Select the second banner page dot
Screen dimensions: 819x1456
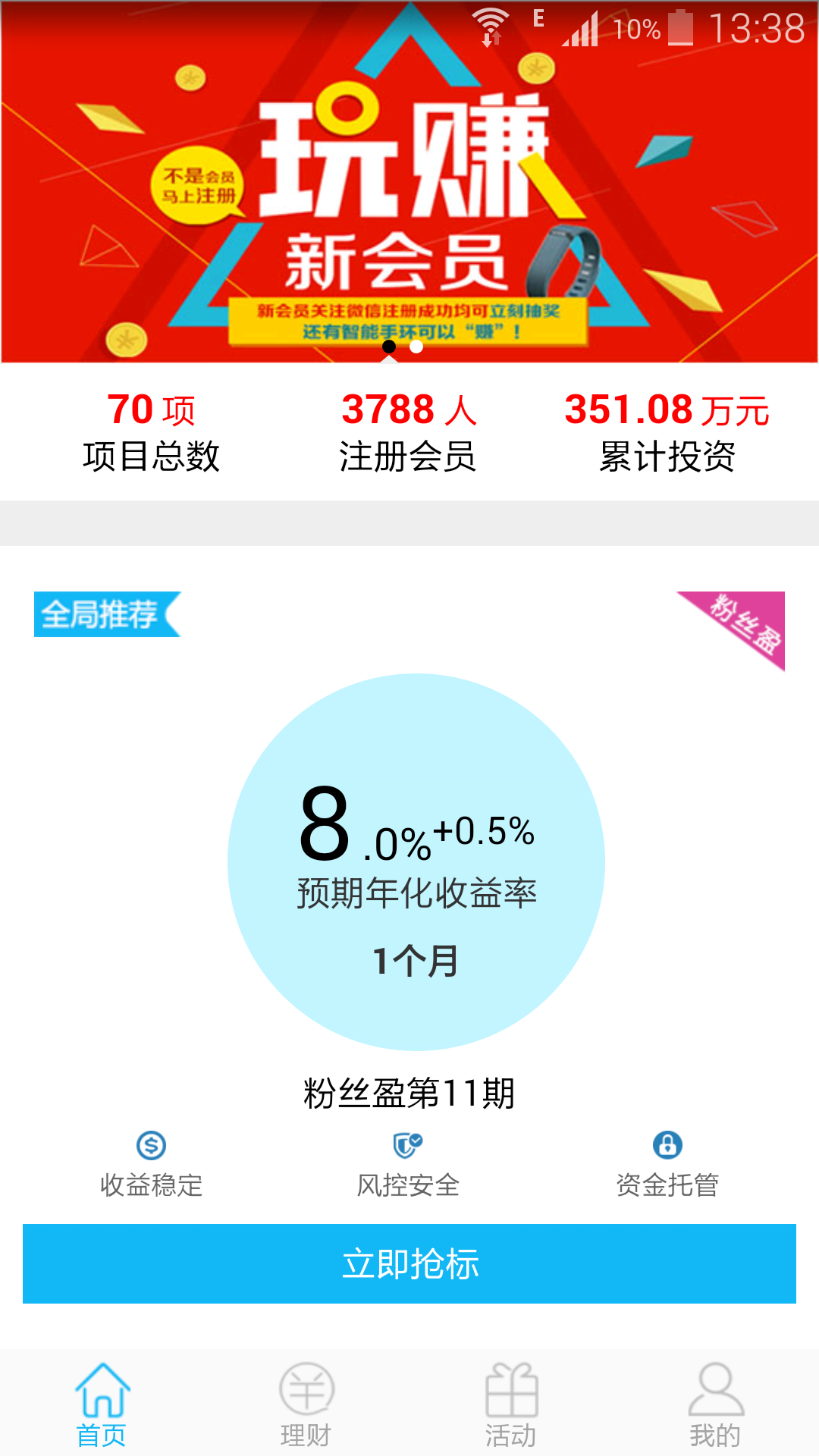click(416, 347)
